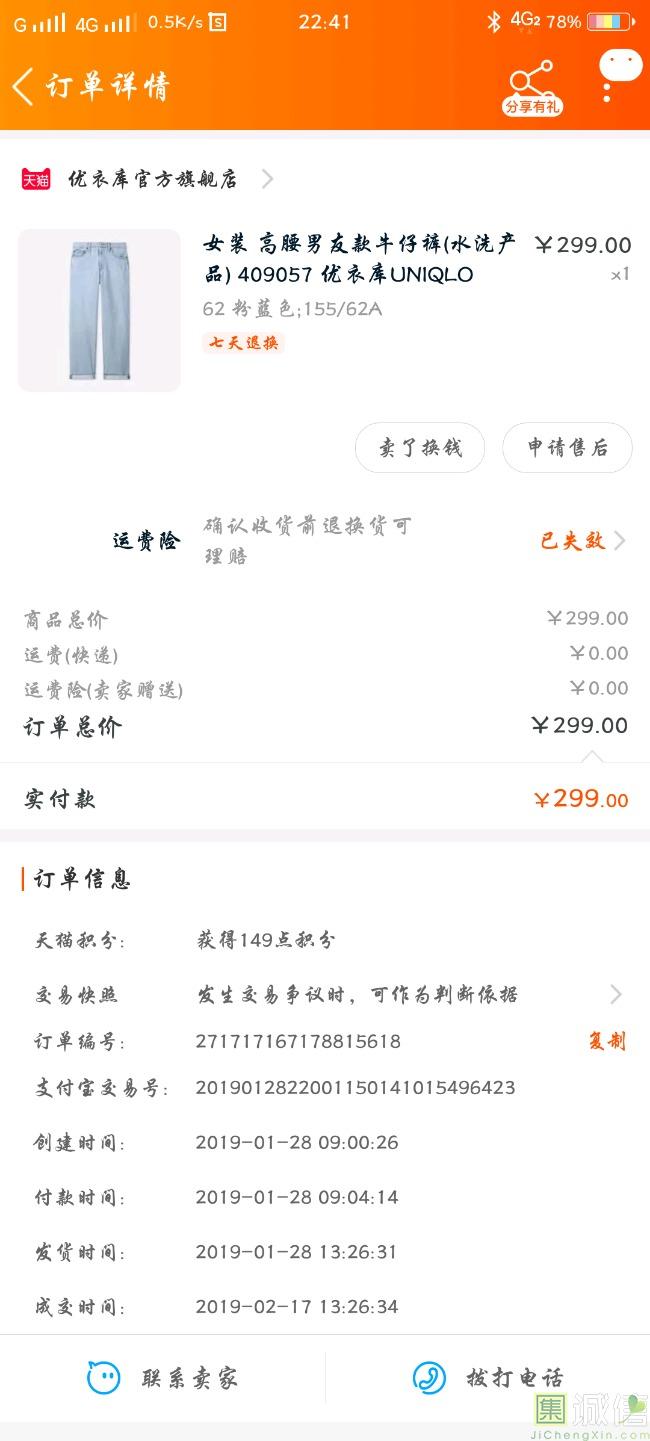Open the jeans product image

click(99, 310)
